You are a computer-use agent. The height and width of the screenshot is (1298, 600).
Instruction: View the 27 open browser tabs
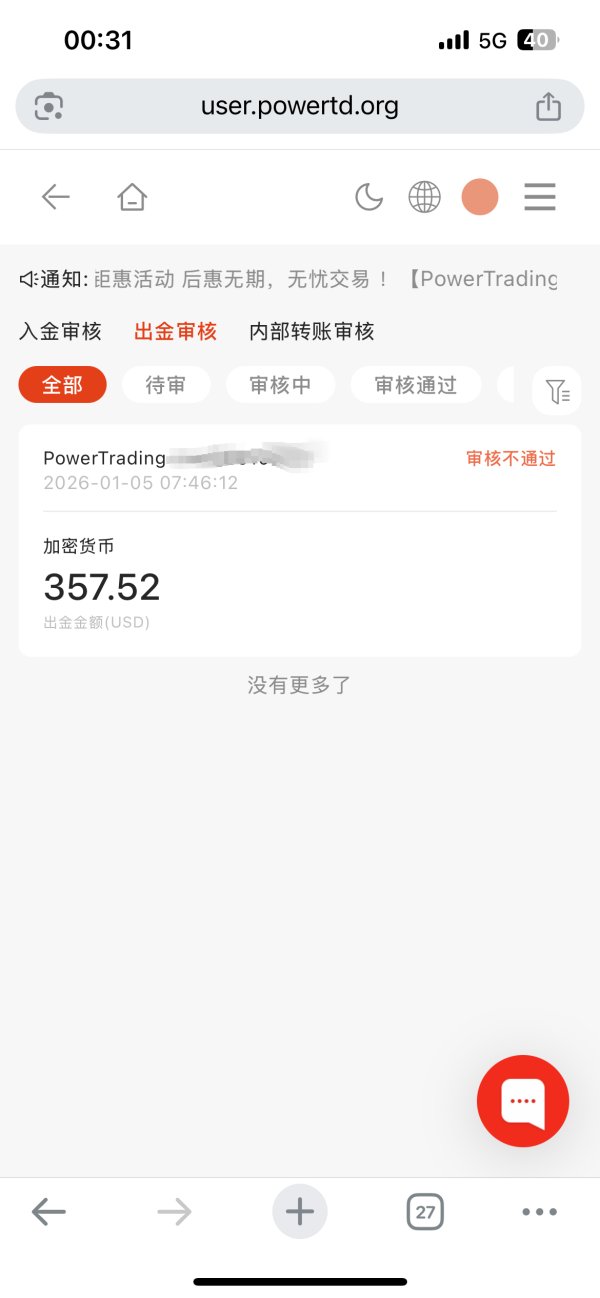[425, 1213]
